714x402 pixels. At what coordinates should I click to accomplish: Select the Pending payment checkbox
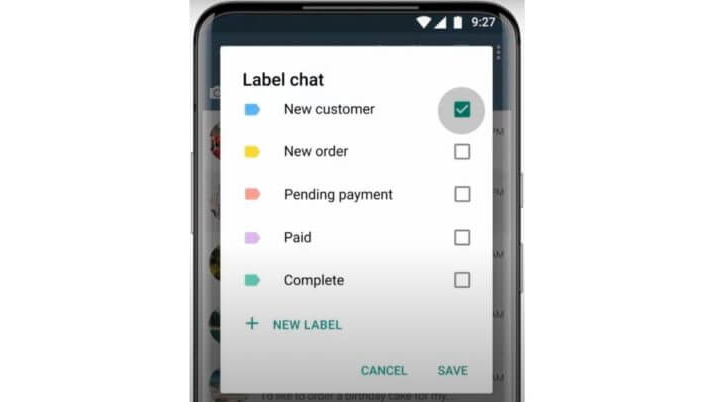click(462, 195)
